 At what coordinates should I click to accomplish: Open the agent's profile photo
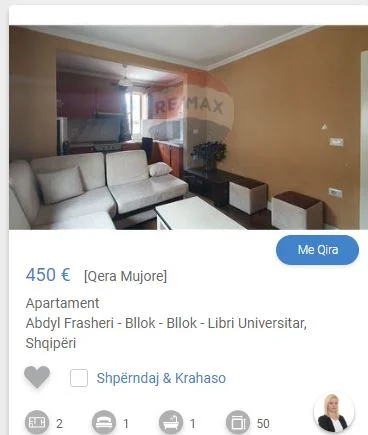334,413
